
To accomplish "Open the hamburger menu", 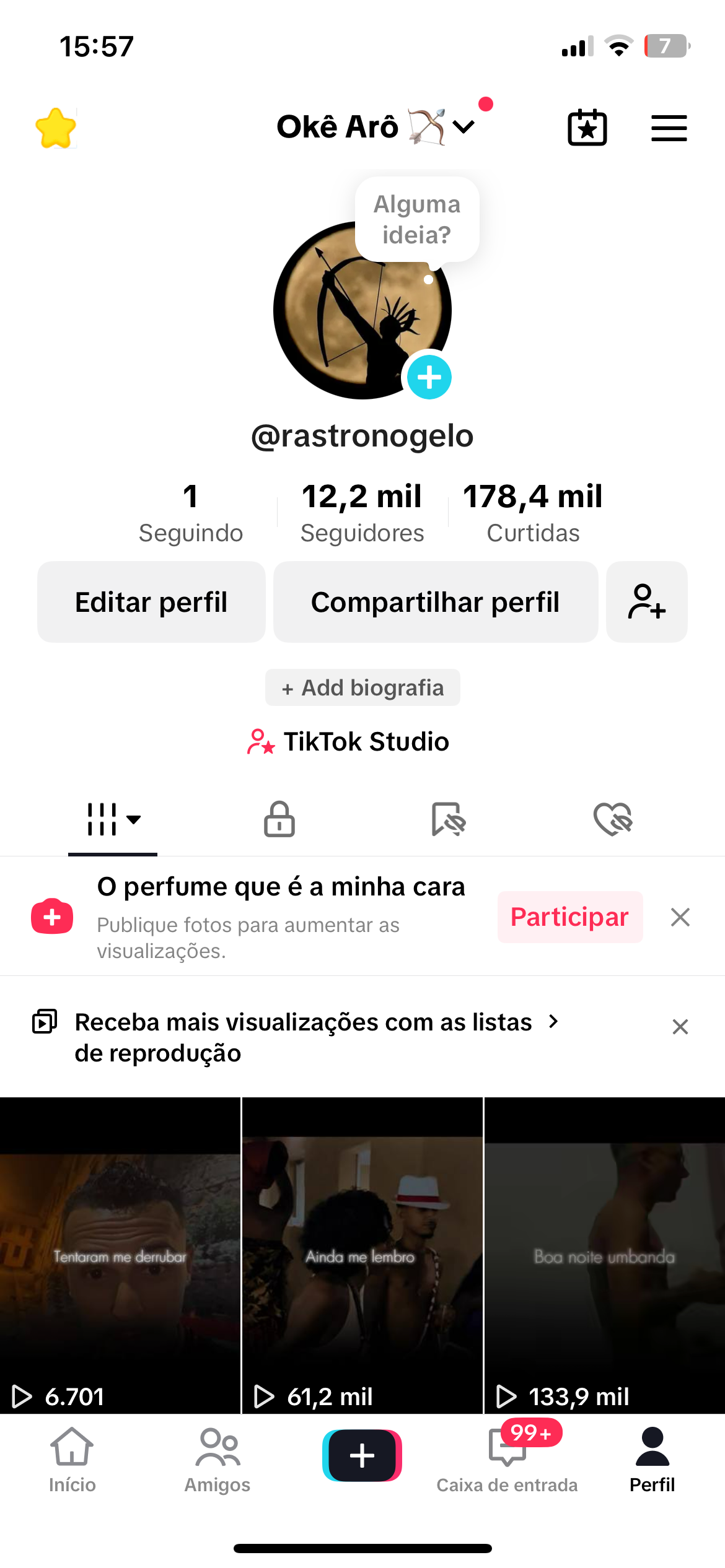I will tap(669, 128).
